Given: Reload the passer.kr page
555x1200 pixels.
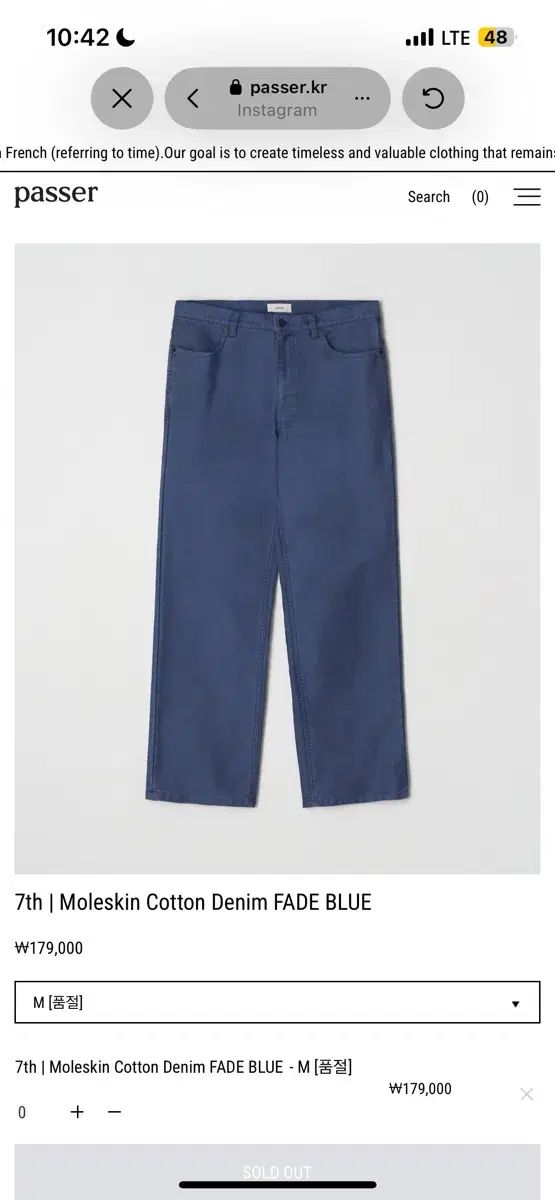Looking at the screenshot, I should coord(433,98).
